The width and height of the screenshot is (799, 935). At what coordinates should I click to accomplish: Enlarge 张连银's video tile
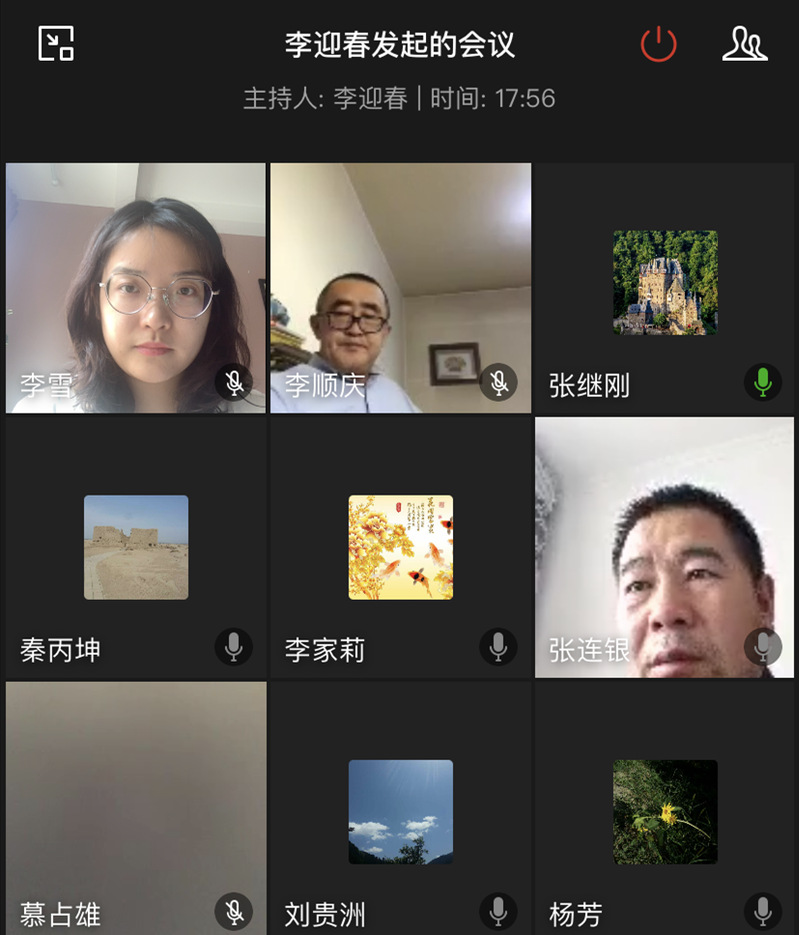(x=665, y=548)
